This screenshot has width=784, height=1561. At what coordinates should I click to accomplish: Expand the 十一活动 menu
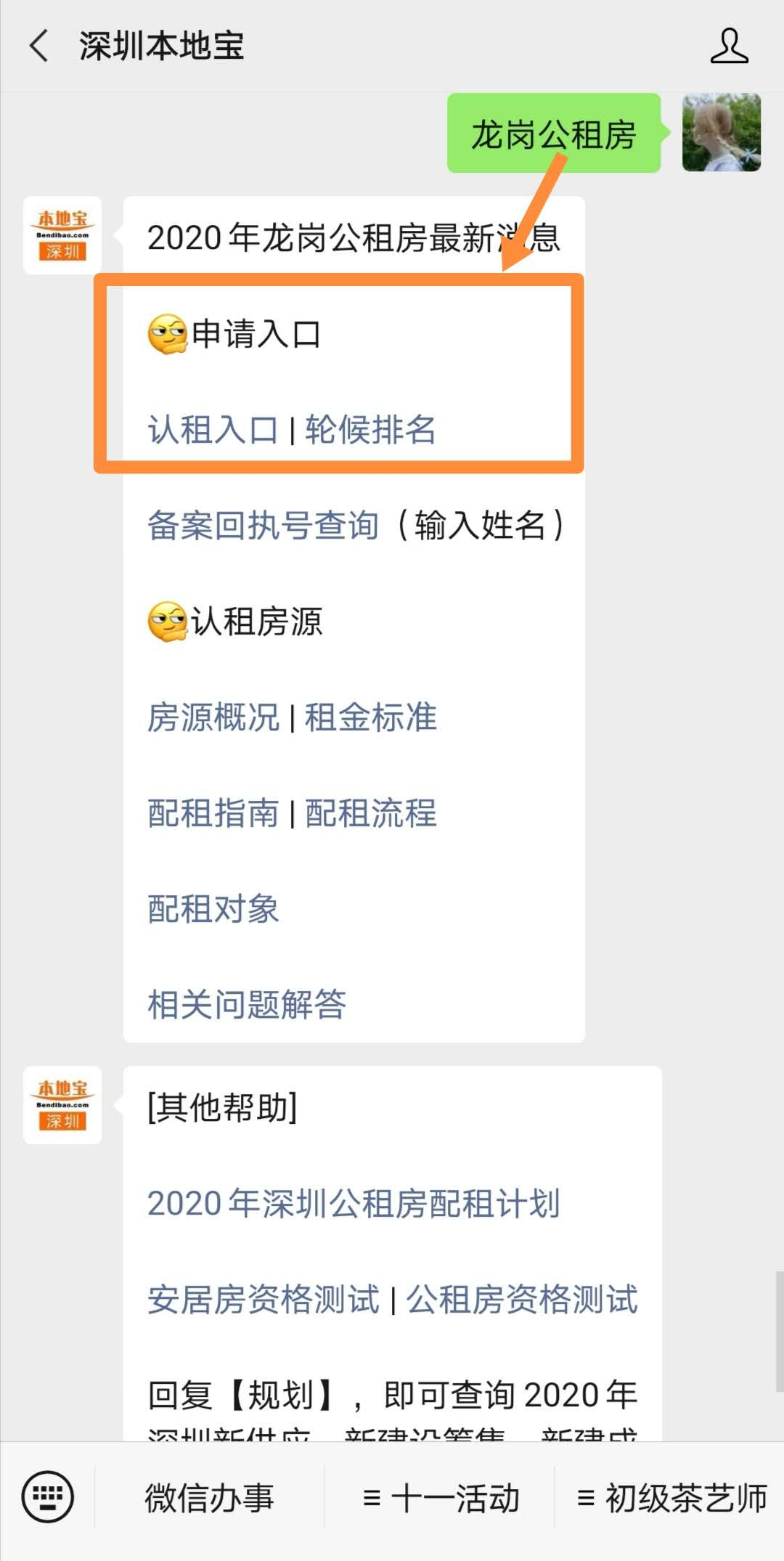[441, 1499]
